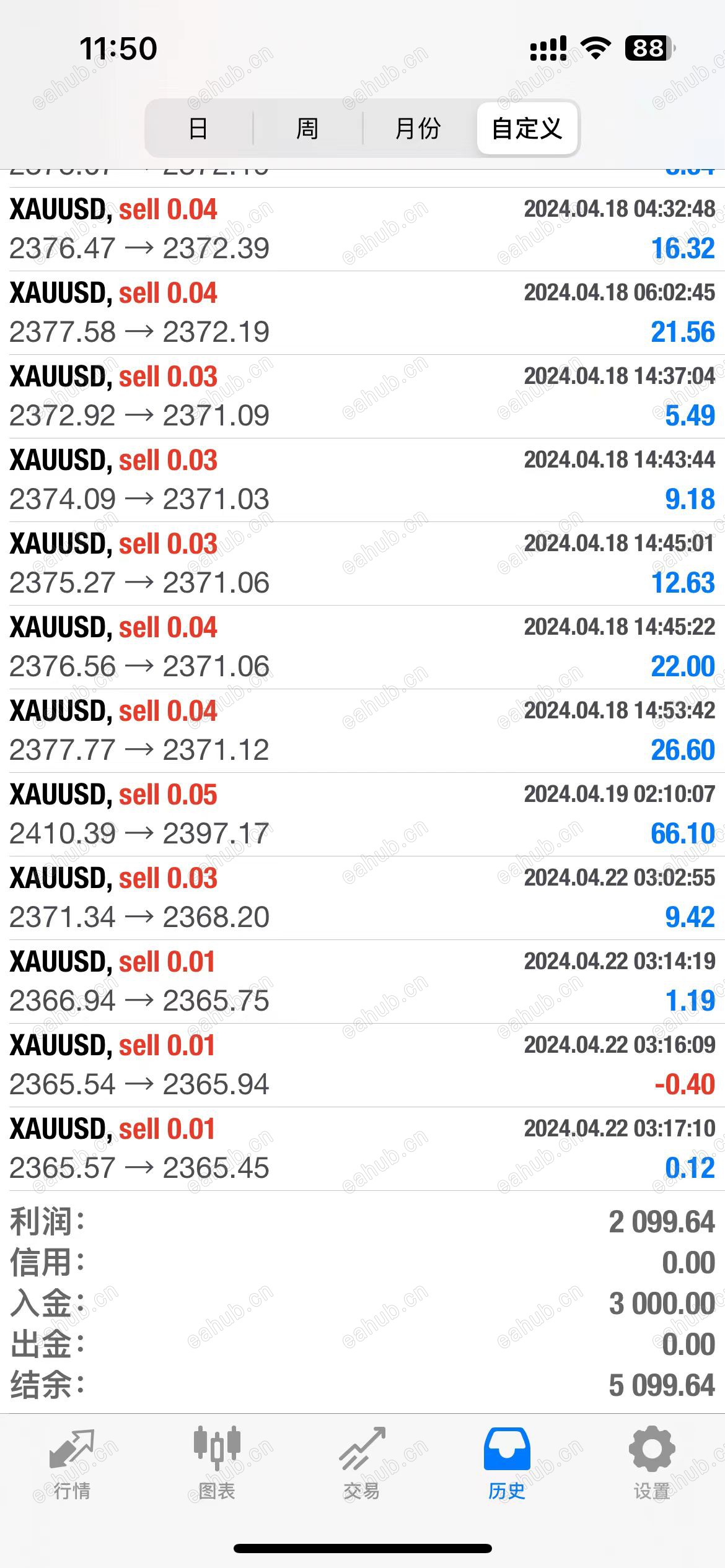Expand the losing trade of -0.40
Viewport: 725px width, 1568px height.
pos(362,1065)
